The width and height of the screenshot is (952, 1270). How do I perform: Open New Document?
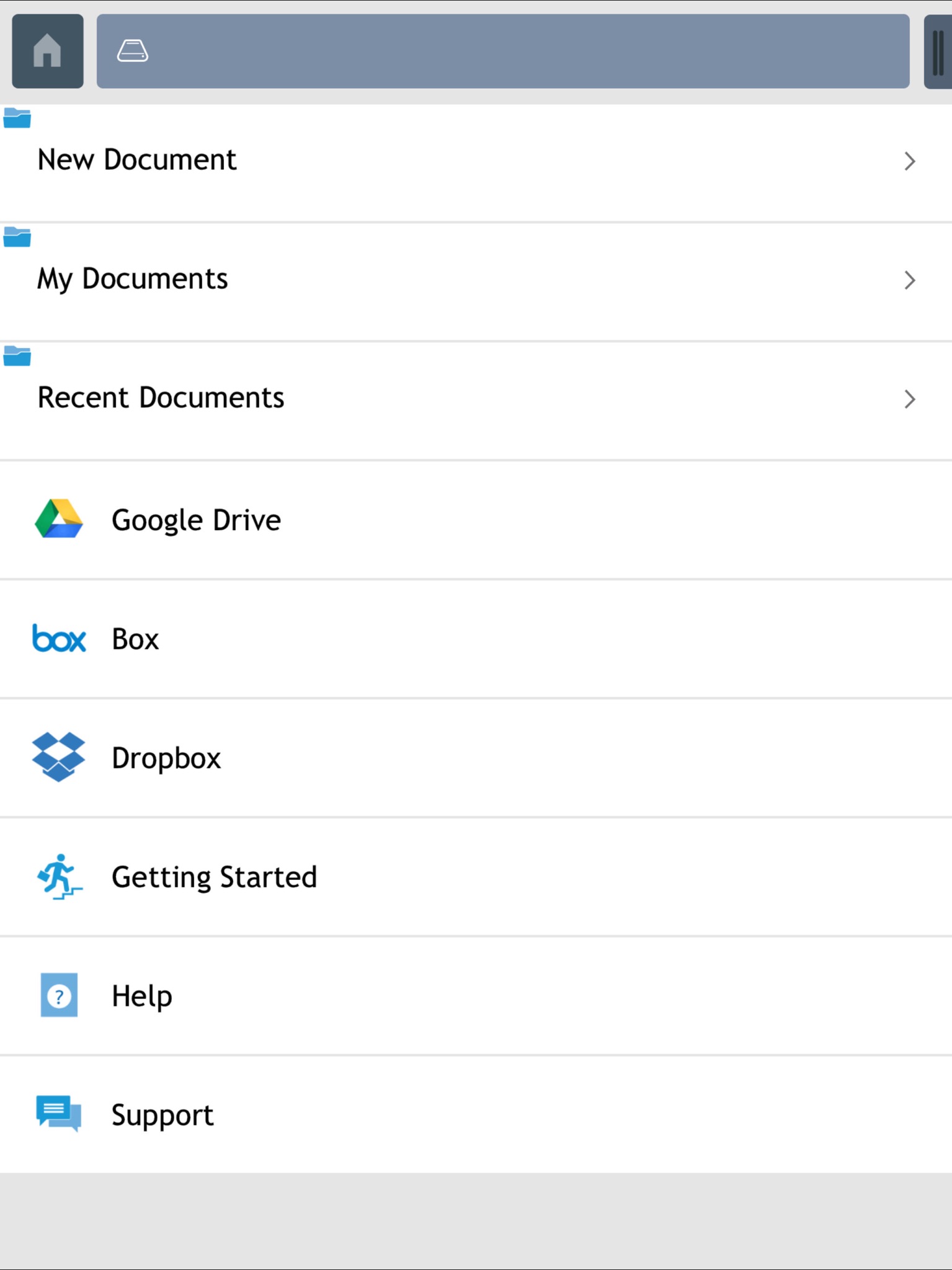[476, 162]
